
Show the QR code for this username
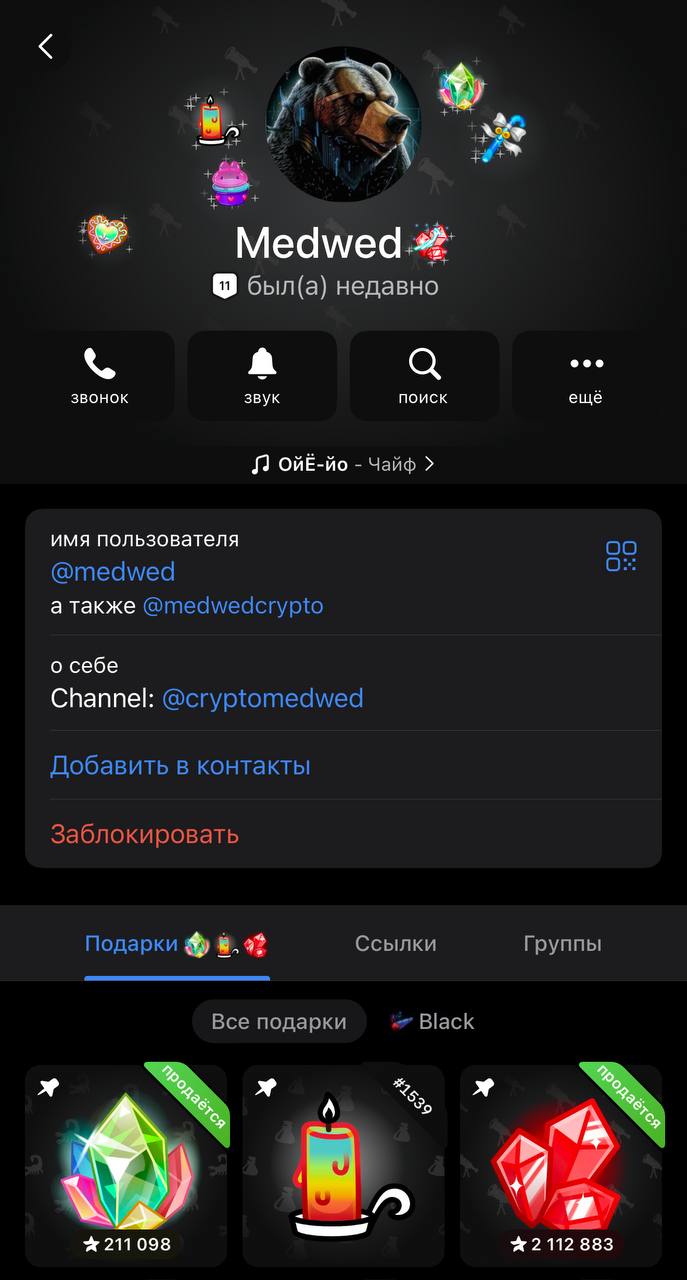coord(621,556)
